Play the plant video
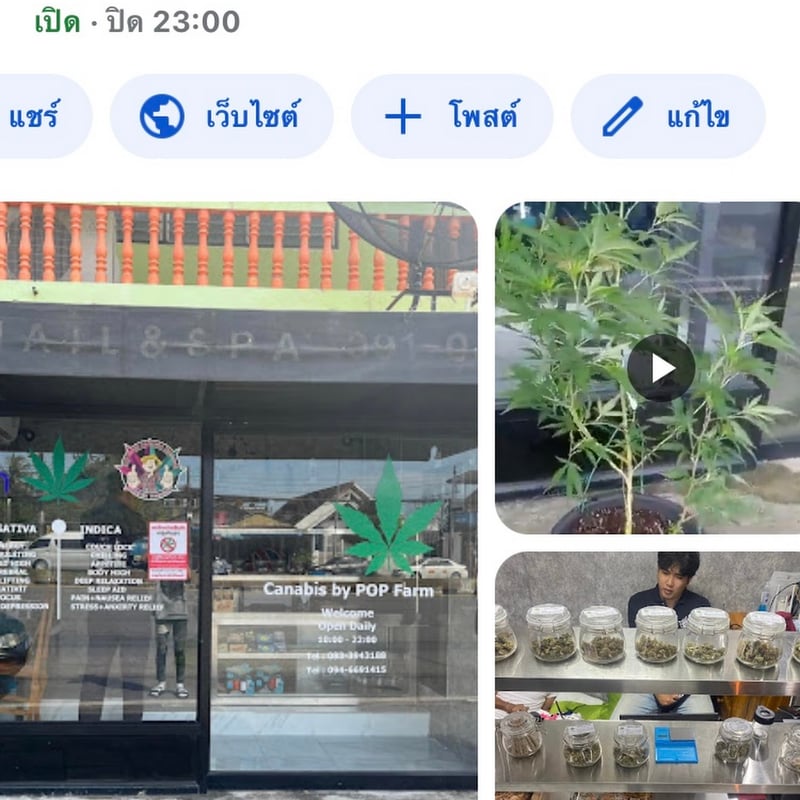The image size is (800, 800). (x=660, y=368)
